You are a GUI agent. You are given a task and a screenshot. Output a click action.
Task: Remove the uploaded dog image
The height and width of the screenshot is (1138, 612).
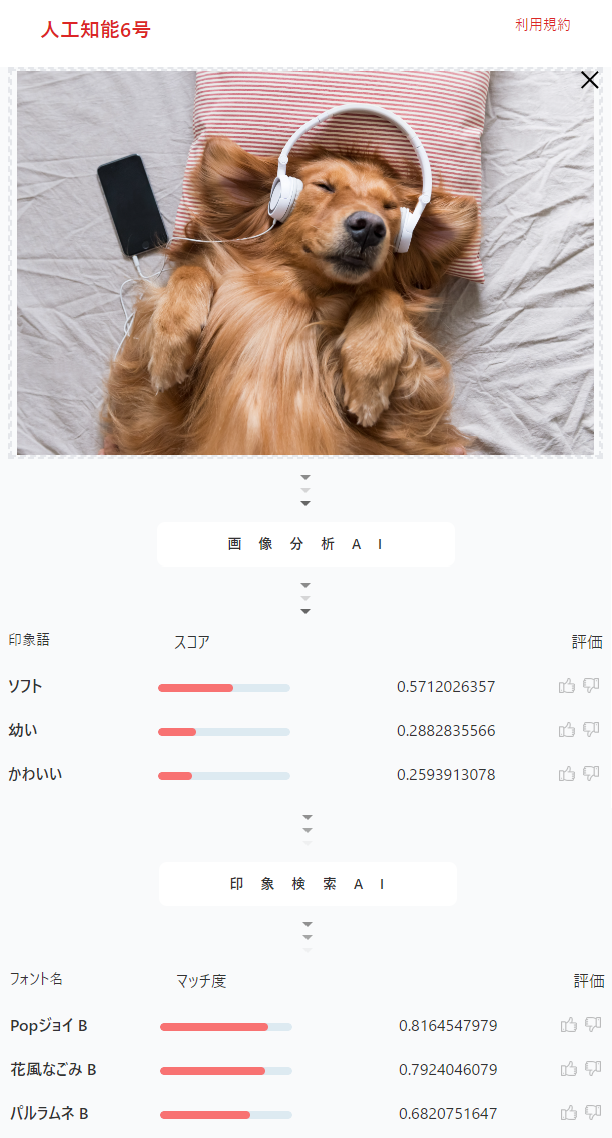click(x=589, y=81)
